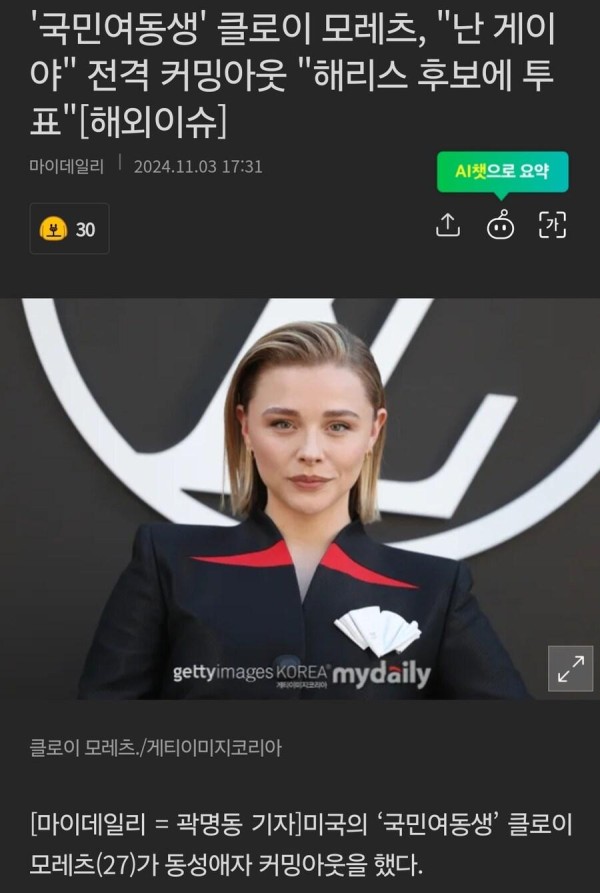The image size is (600, 893).
Task: Expand the article photo to fullscreen
Action: click(x=570, y=668)
